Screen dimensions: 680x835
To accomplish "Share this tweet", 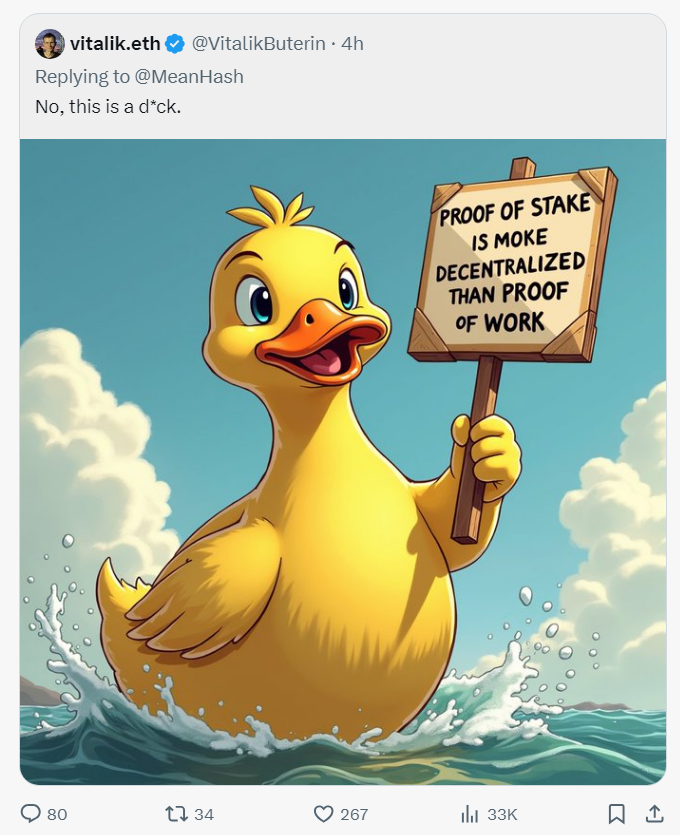I will [654, 814].
